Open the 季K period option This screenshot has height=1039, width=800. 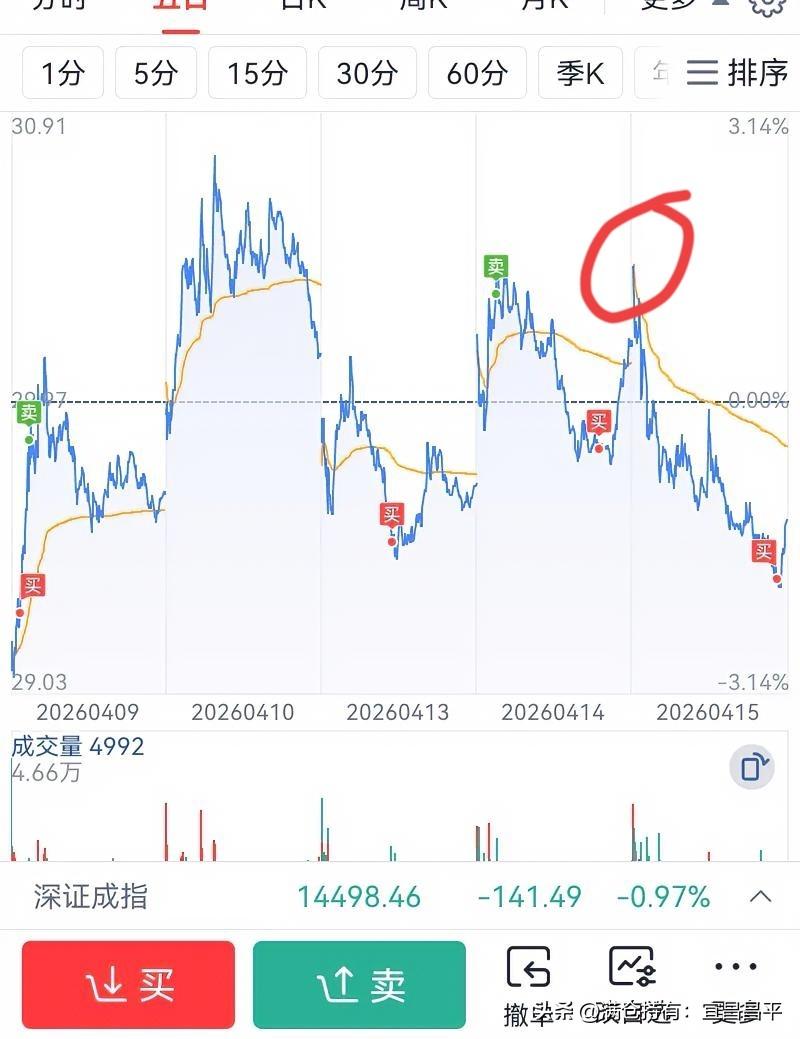(580, 73)
